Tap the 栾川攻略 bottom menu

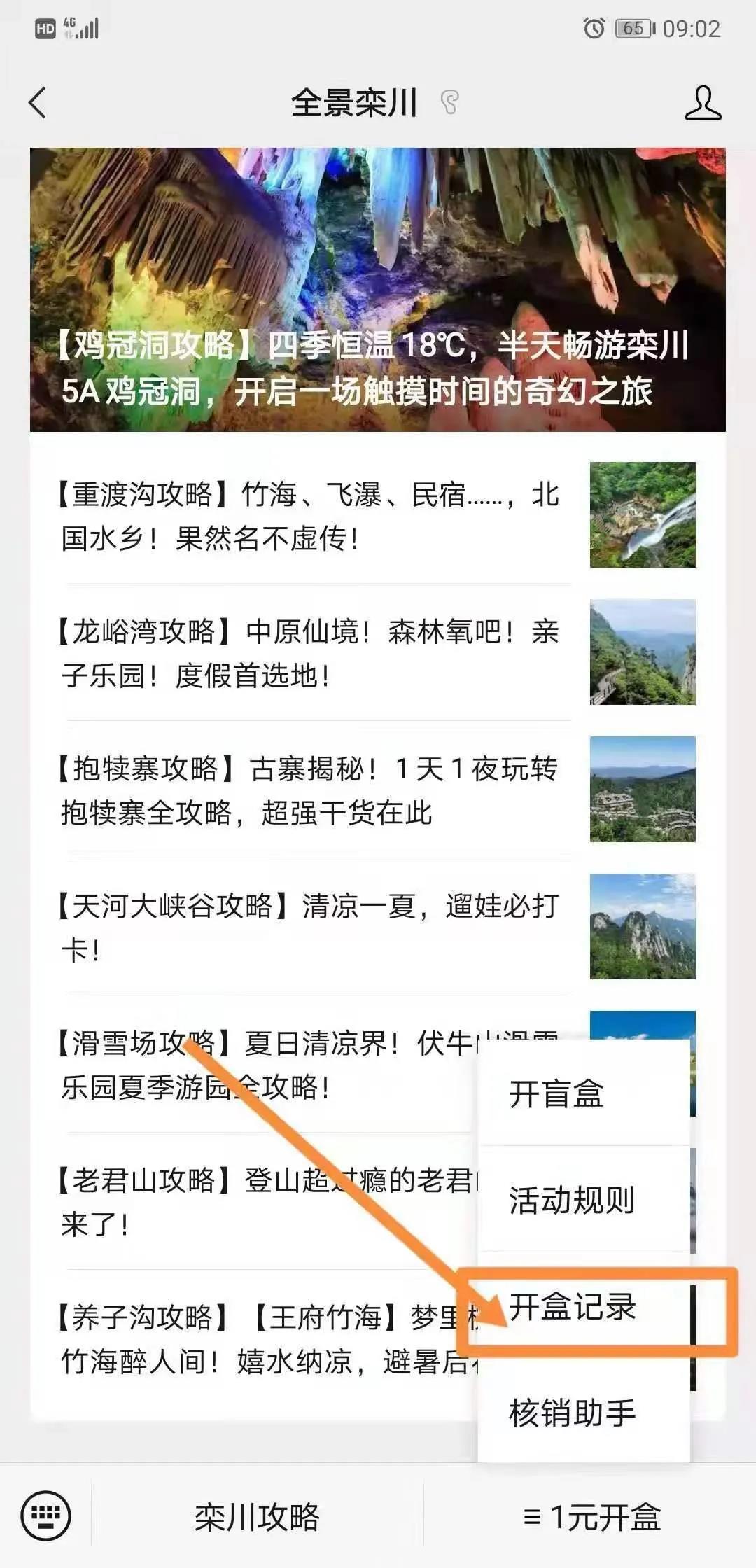click(257, 1517)
